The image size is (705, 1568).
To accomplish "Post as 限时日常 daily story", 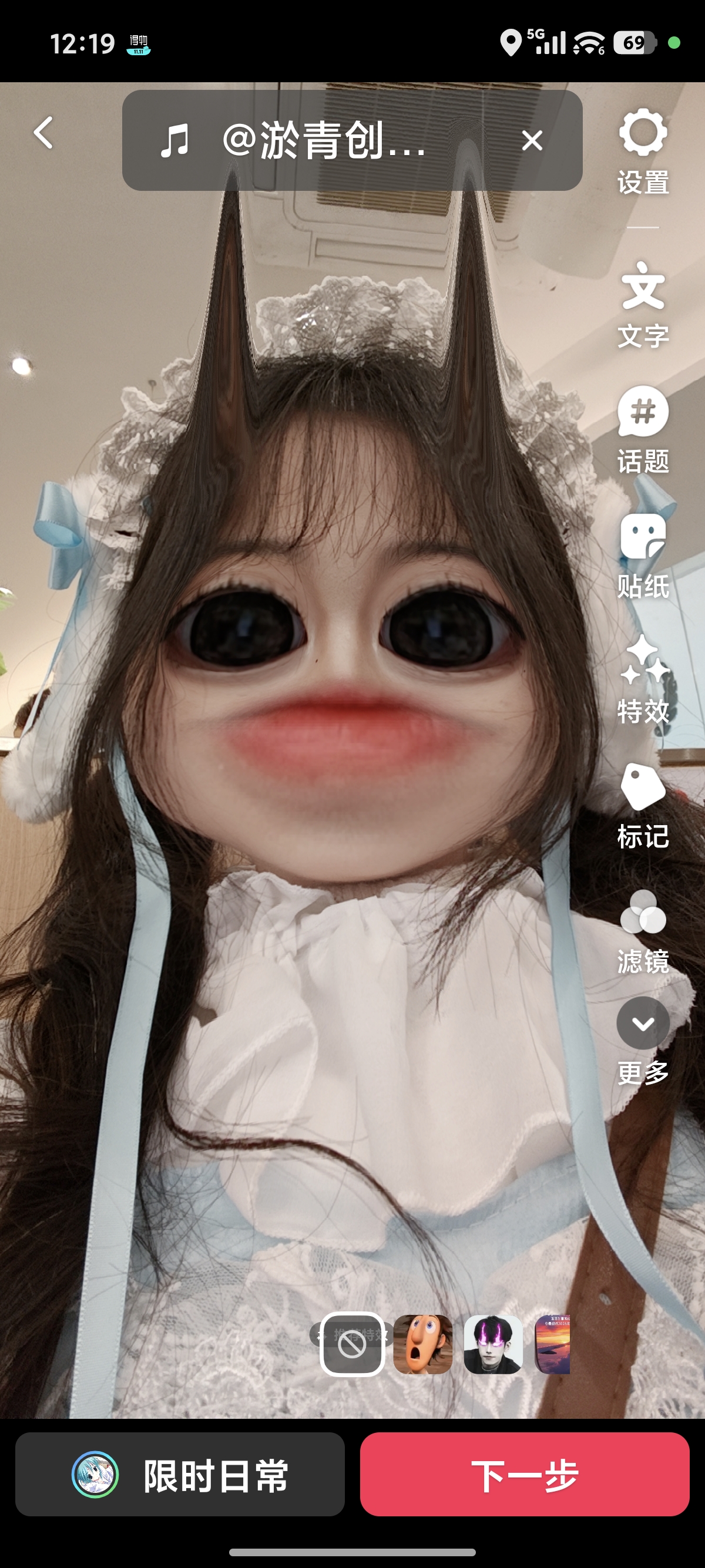I will [x=180, y=1474].
